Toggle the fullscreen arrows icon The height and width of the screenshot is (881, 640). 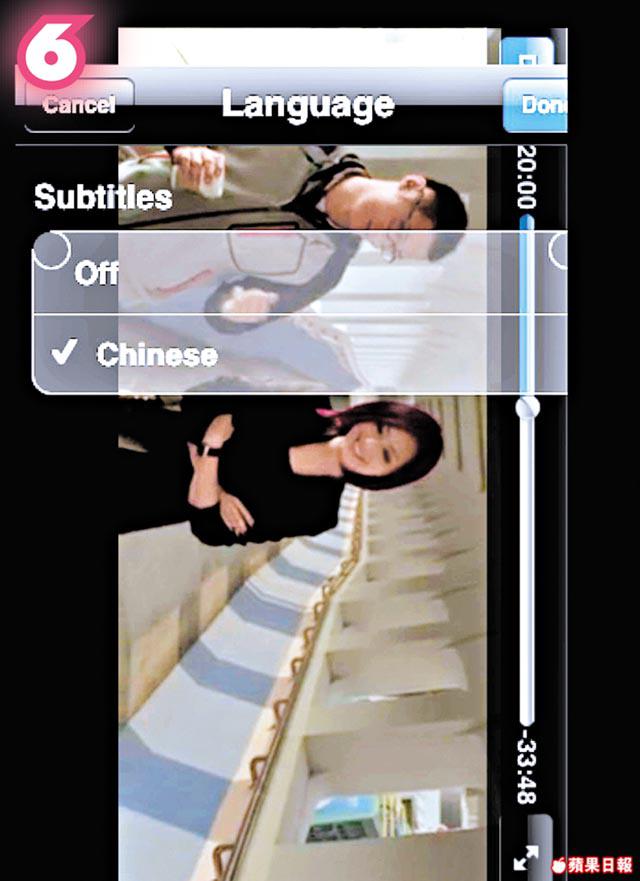(x=527, y=857)
